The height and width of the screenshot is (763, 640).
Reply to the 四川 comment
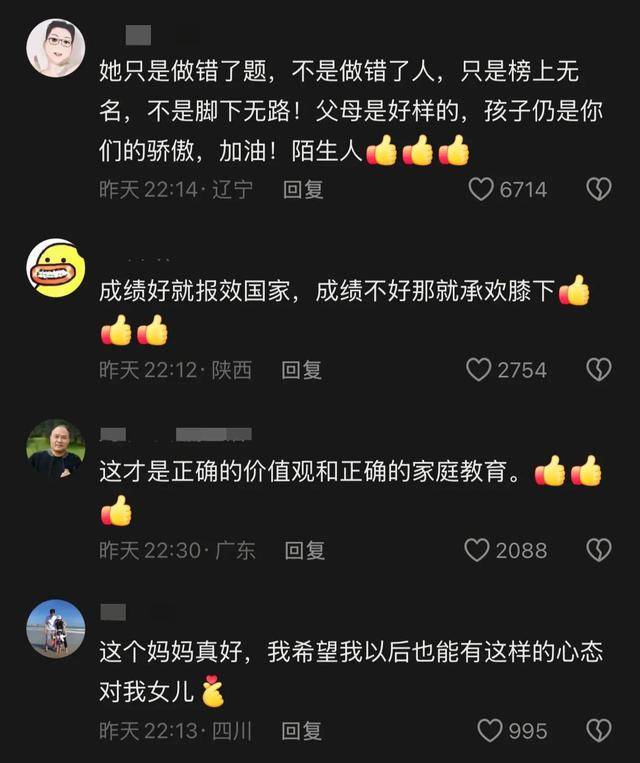pos(303,730)
